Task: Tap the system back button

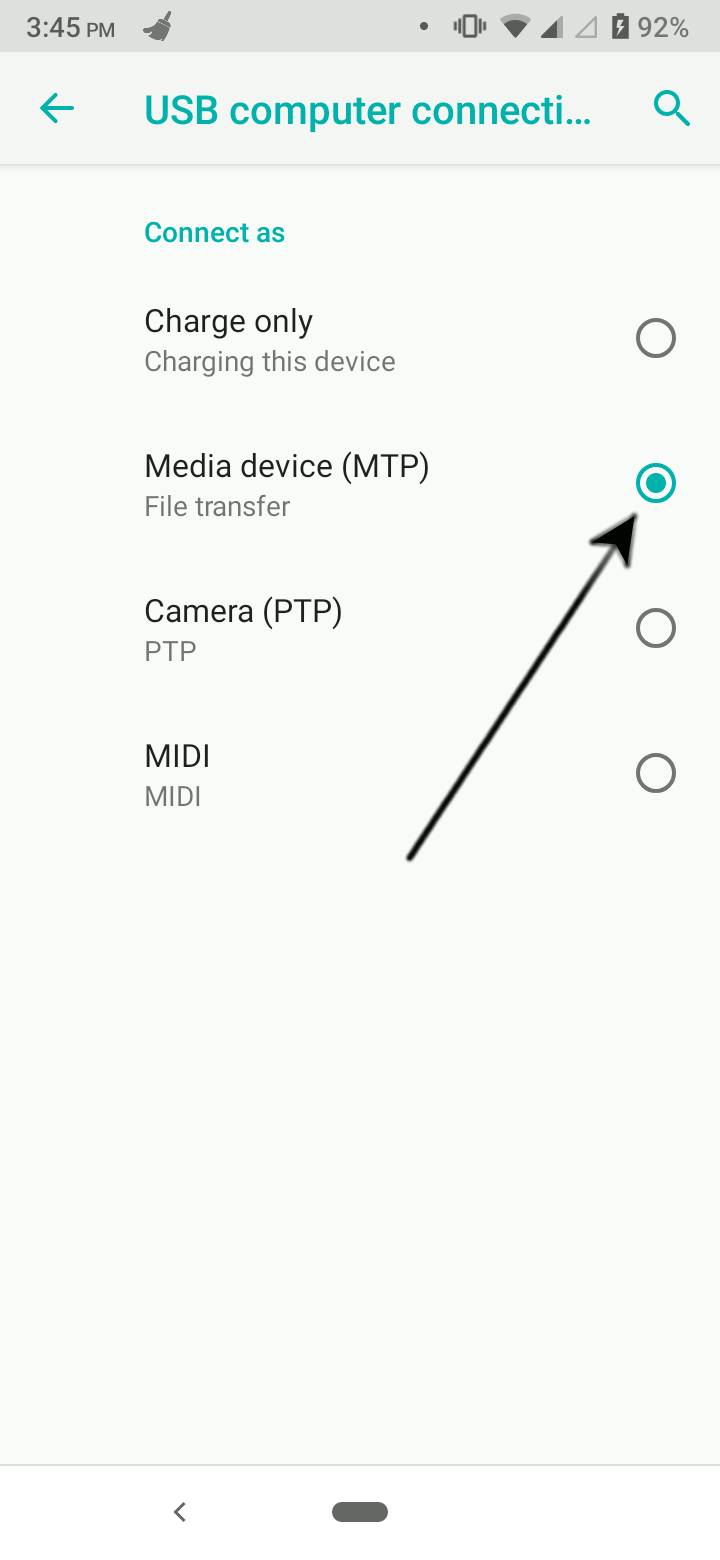Action: pyautogui.click(x=180, y=1512)
